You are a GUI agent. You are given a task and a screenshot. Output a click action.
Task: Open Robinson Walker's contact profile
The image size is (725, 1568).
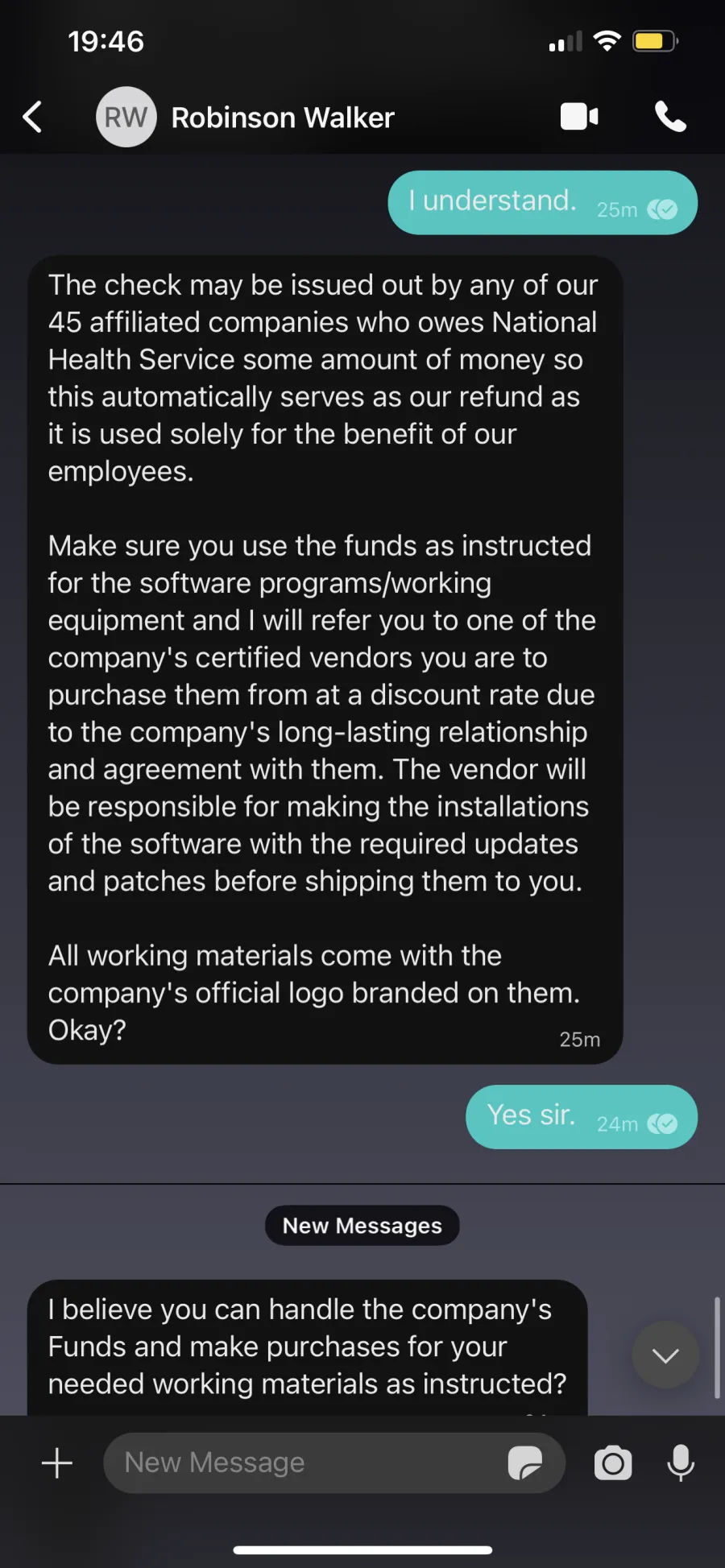tap(246, 118)
